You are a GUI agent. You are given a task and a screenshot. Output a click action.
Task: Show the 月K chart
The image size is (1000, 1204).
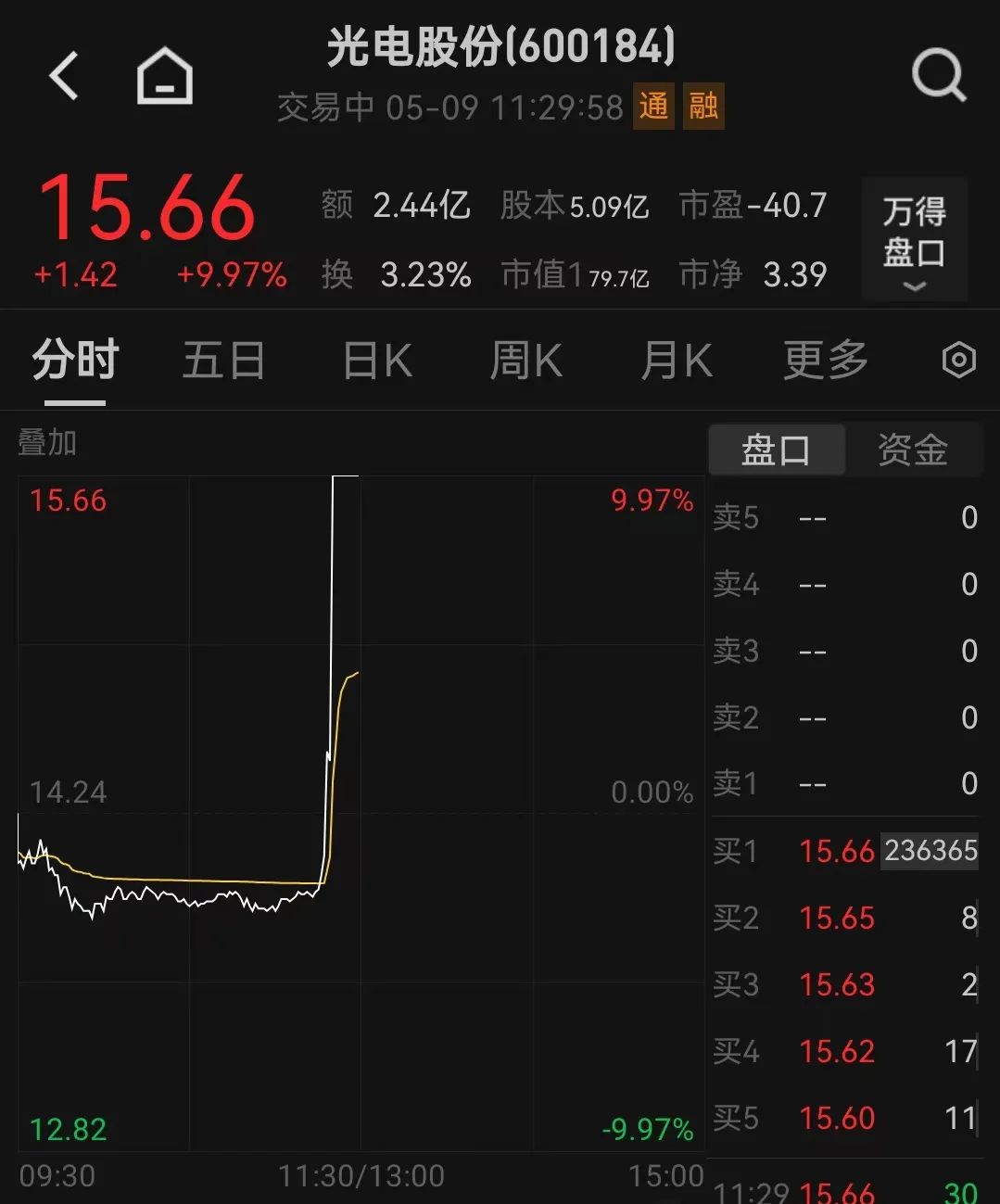coord(677,361)
